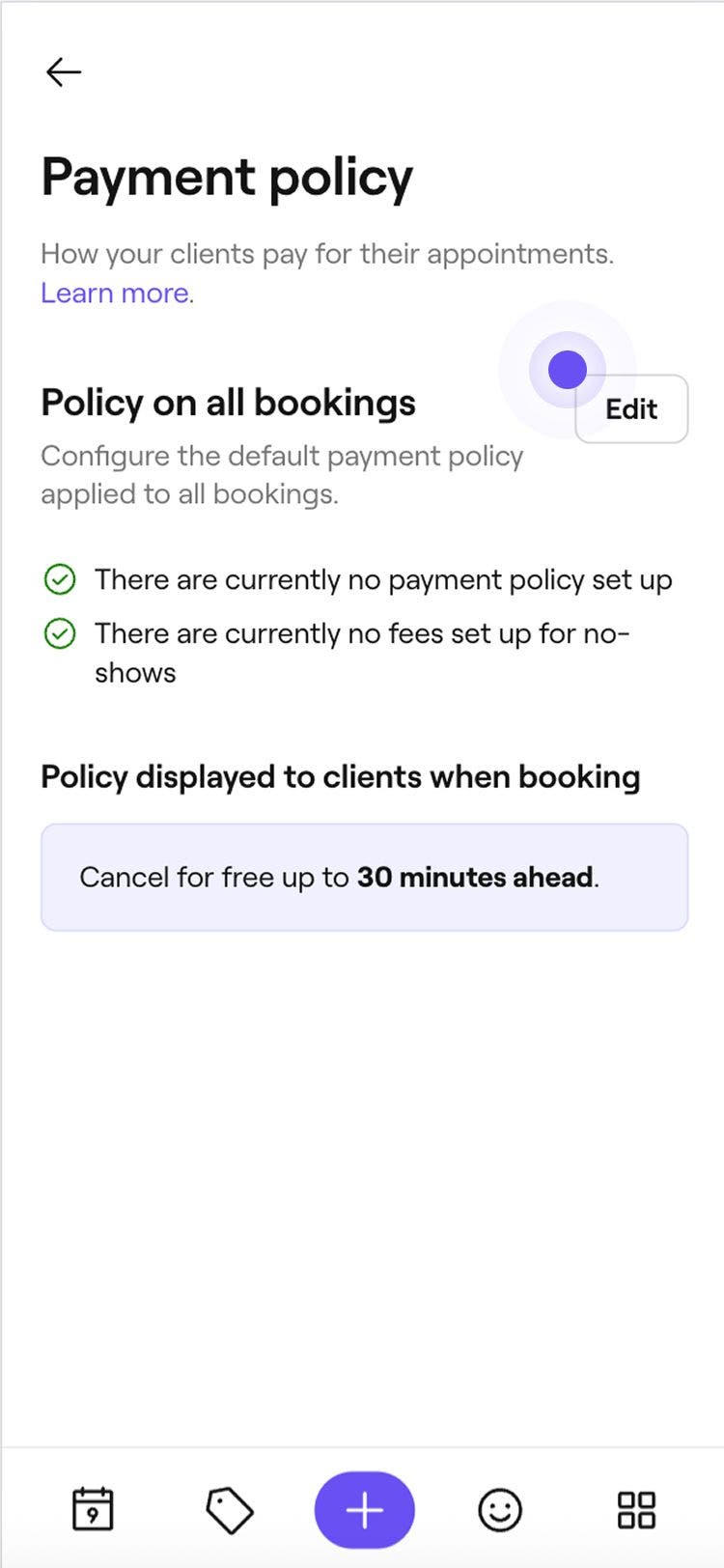The image size is (724, 1568).
Task: Open the Learn more link
Action: 115,293
